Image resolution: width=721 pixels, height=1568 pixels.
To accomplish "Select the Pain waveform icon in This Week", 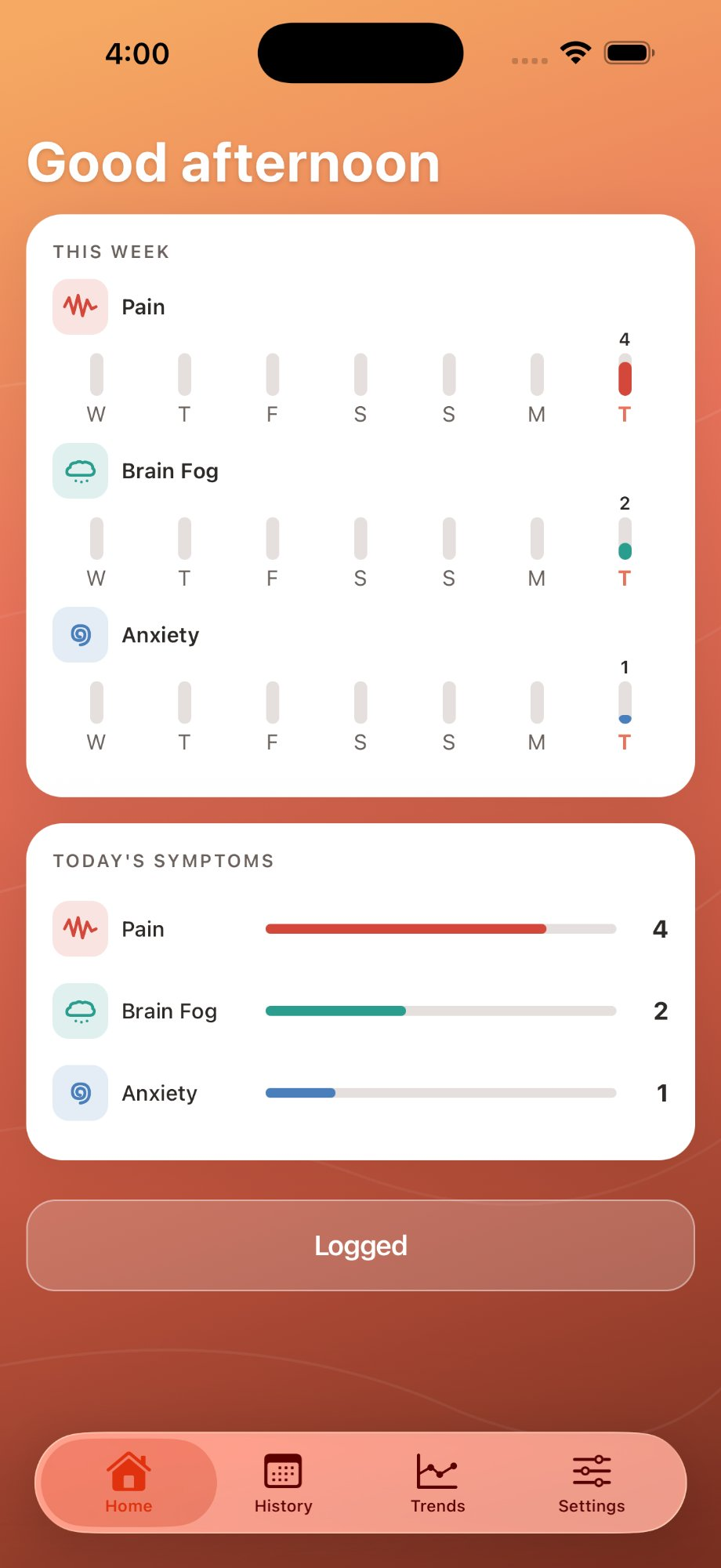I will (x=79, y=307).
